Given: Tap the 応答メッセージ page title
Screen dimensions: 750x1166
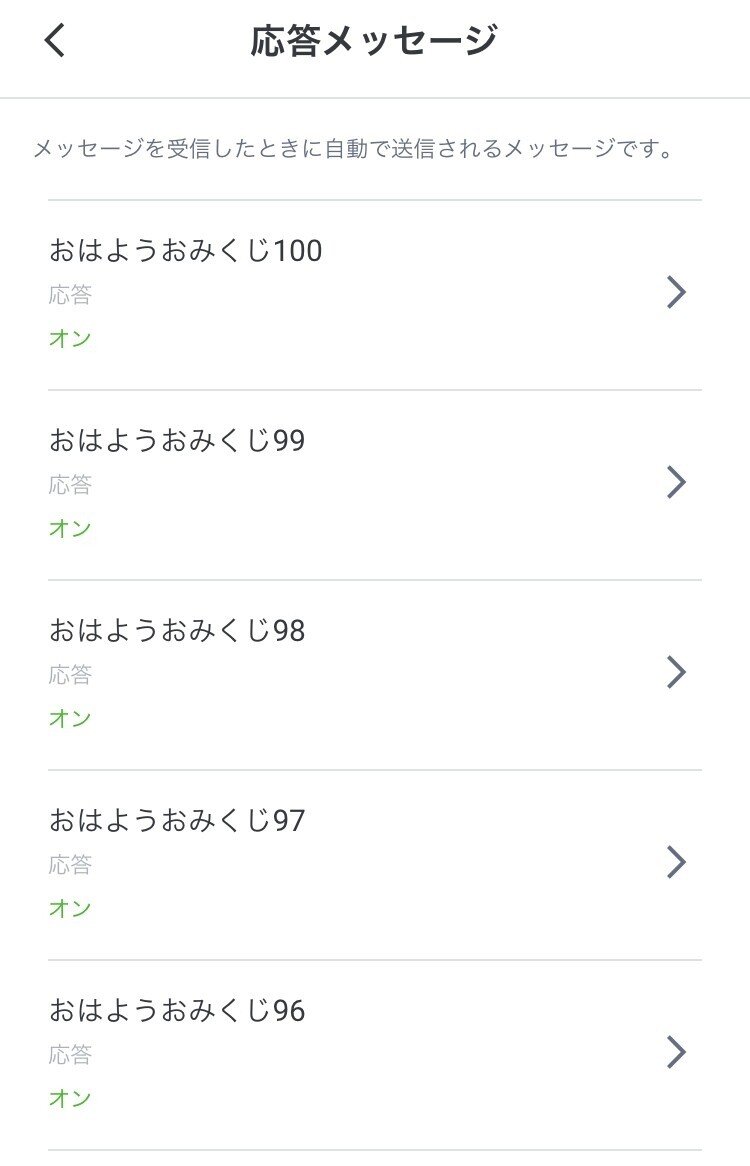Looking at the screenshot, I should tap(375, 38).
